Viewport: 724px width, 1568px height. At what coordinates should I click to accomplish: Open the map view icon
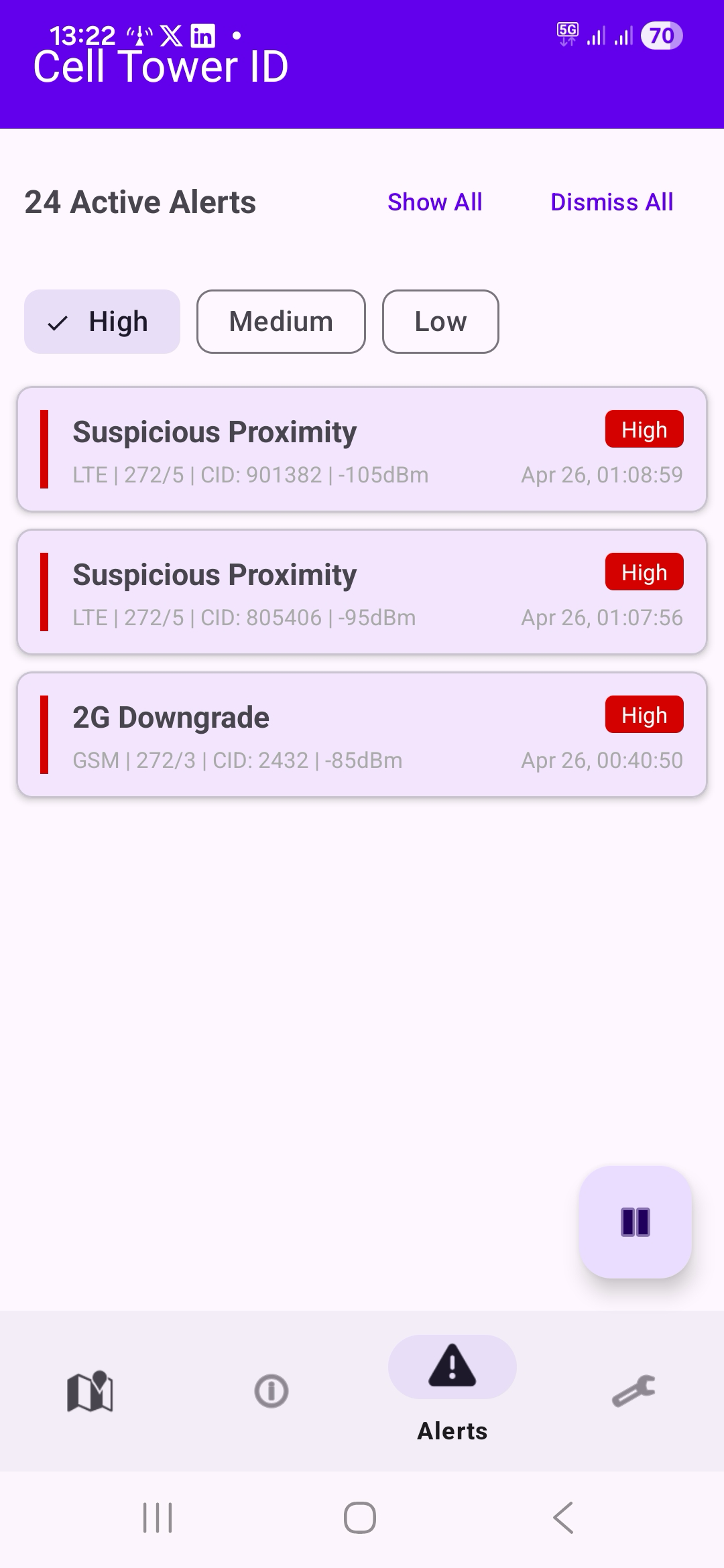(x=92, y=1390)
